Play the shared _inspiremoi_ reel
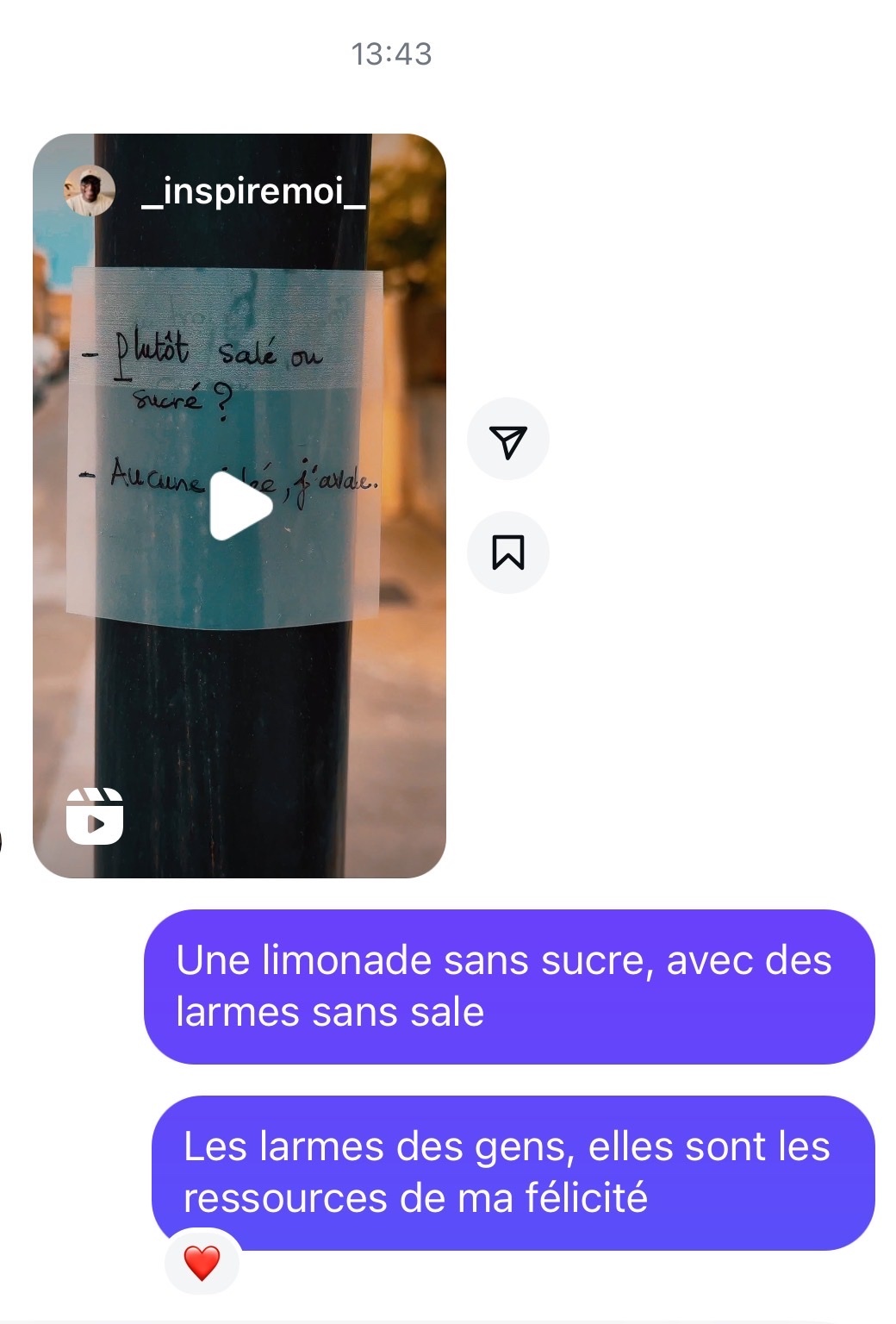This screenshot has height=1324, width=896. click(240, 506)
